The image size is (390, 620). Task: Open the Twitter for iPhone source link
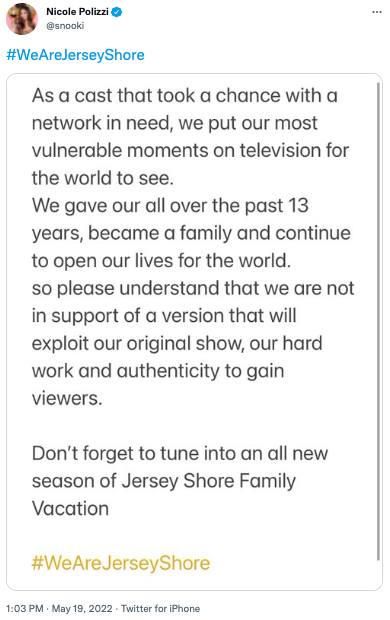click(160, 608)
